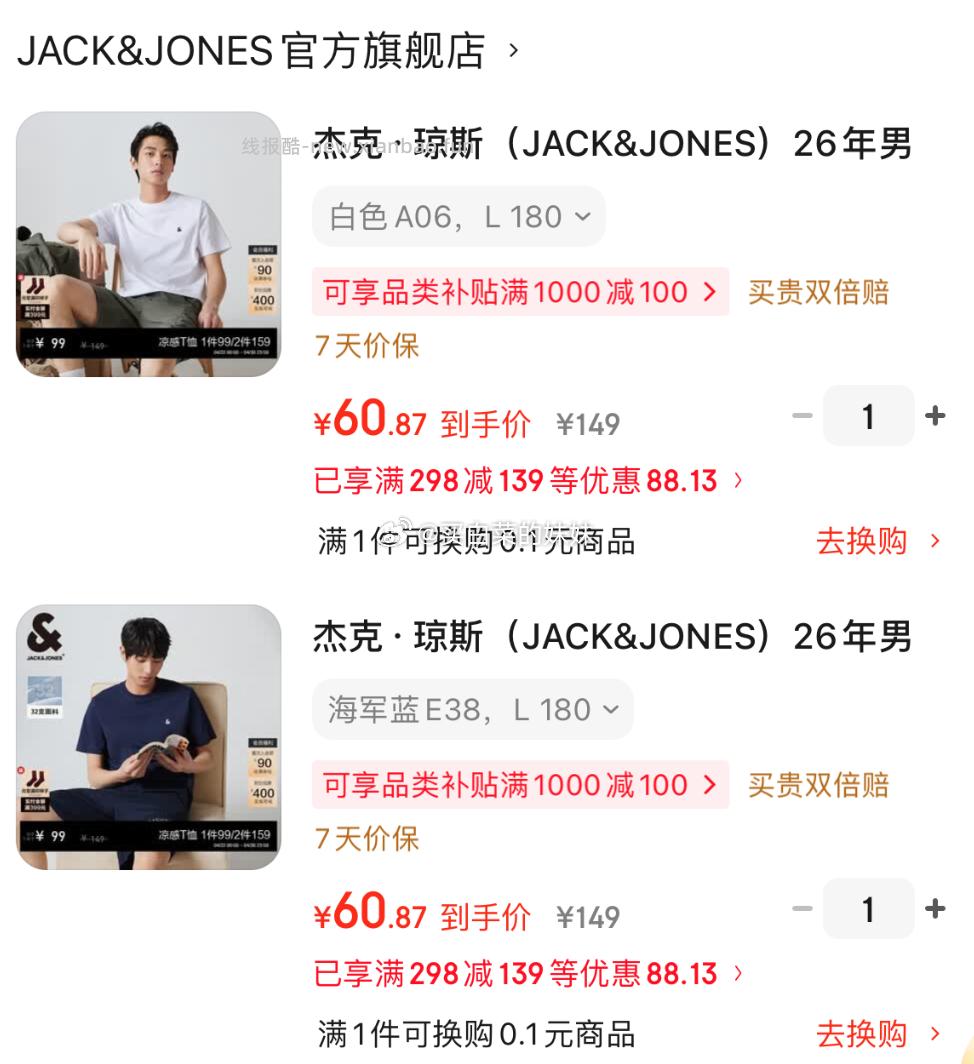Image resolution: width=974 pixels, height=1064 pixels.
Task: Edit the white T-shirt quantity input field
Action: click(867, 416)
